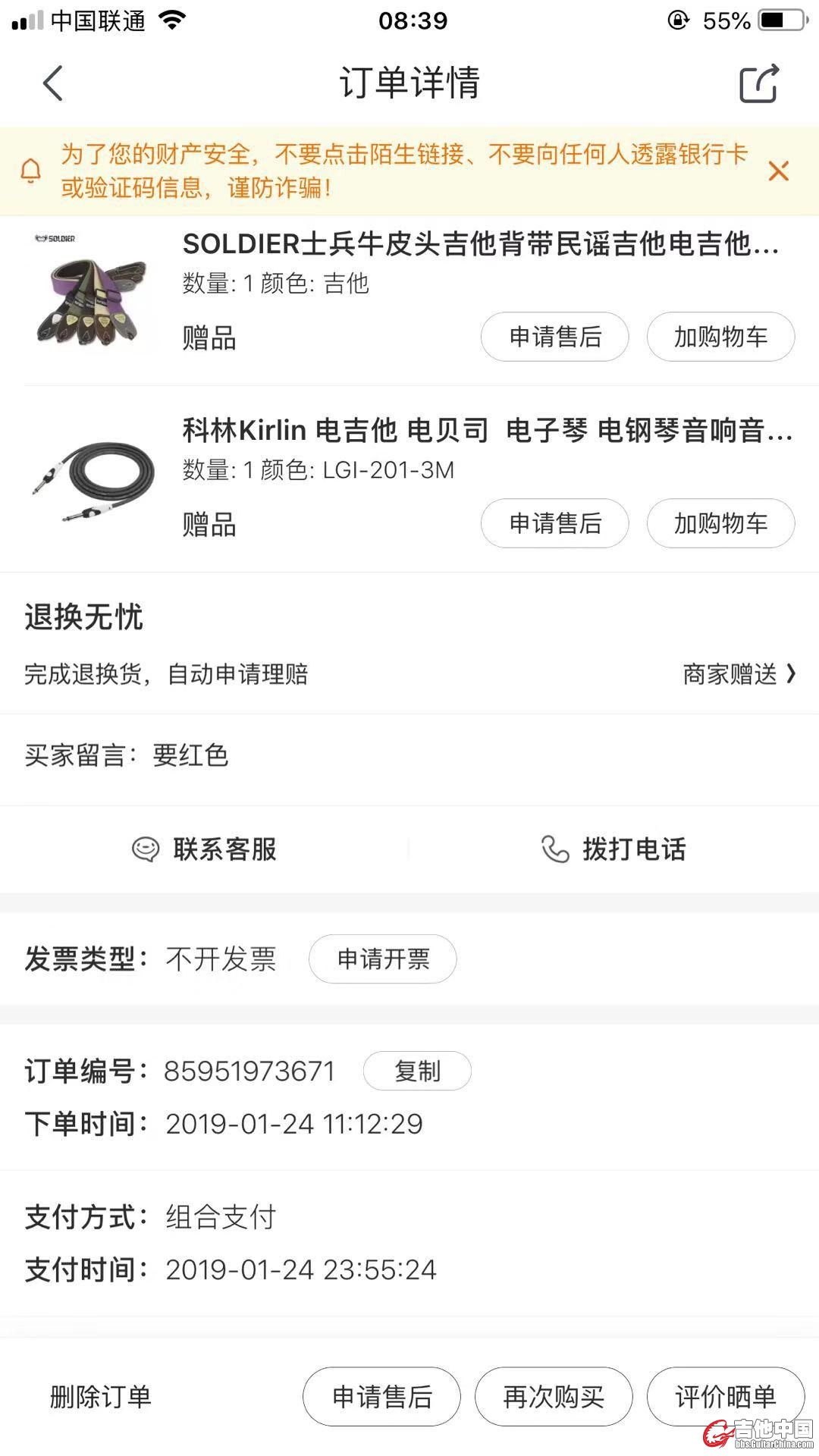Go back from order details
Screen dimensions: 819x1456
pos(53,83)
